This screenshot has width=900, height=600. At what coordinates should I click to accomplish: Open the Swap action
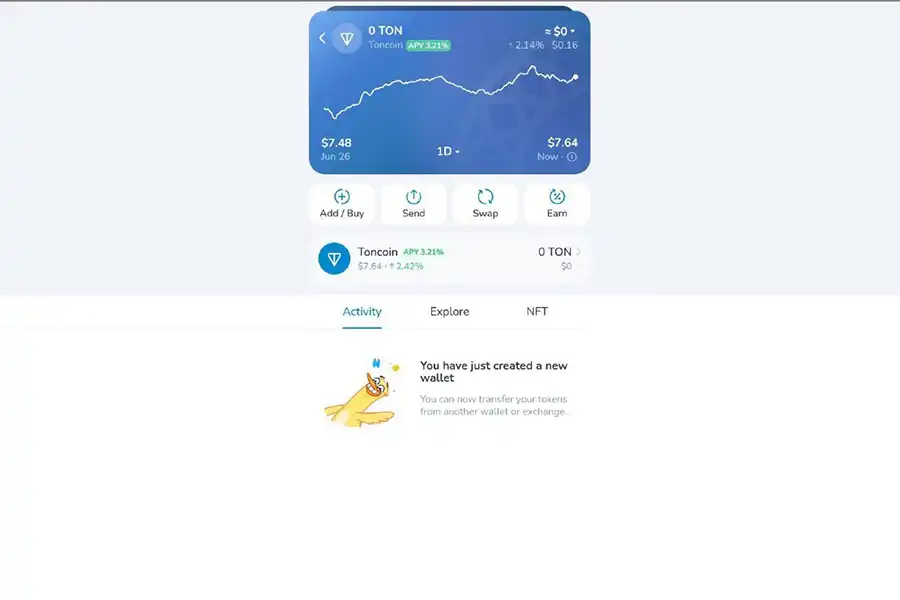485,203
